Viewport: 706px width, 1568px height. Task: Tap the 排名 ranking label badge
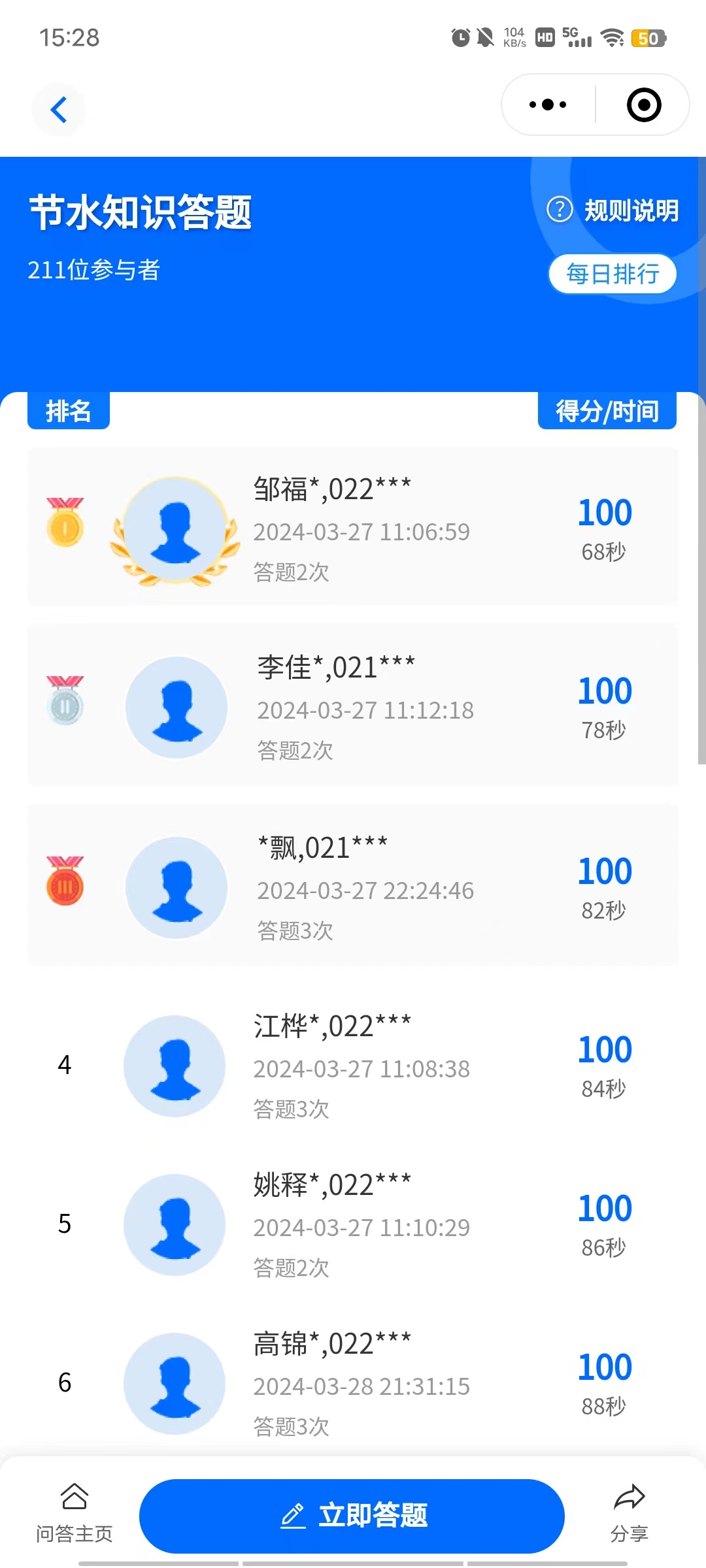[68, 410]
